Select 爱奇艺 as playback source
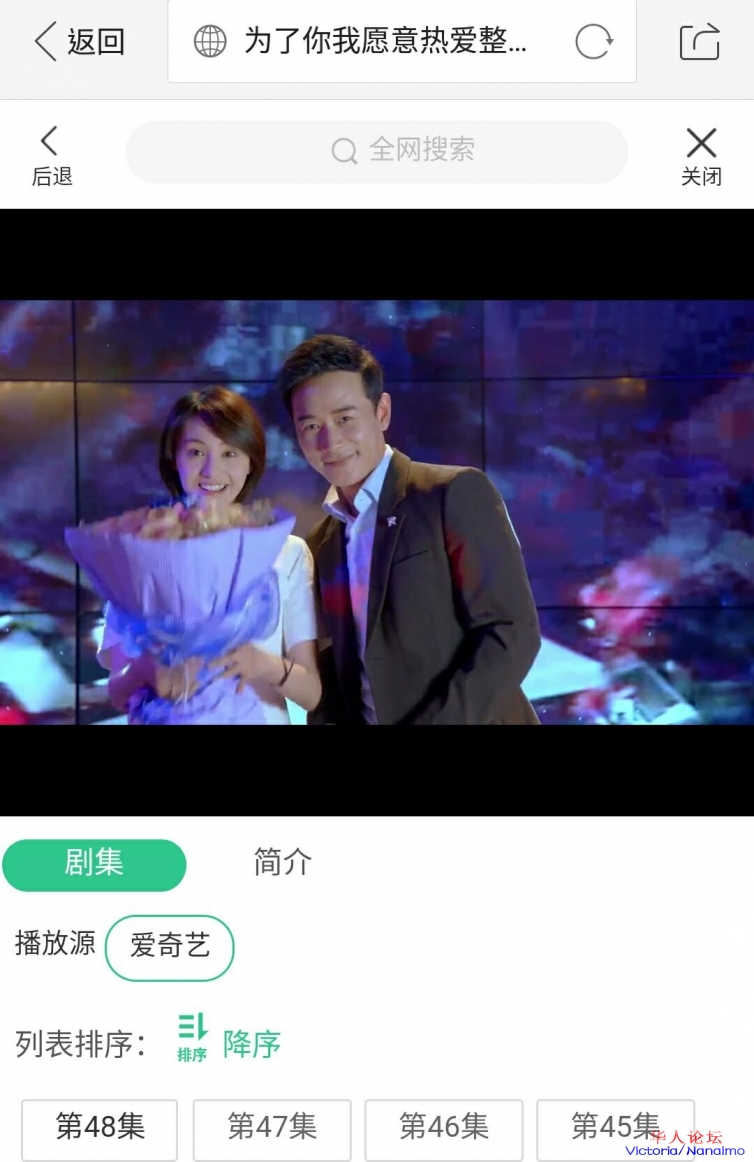This screenshot has width=754, height=1162. (170, 946)
